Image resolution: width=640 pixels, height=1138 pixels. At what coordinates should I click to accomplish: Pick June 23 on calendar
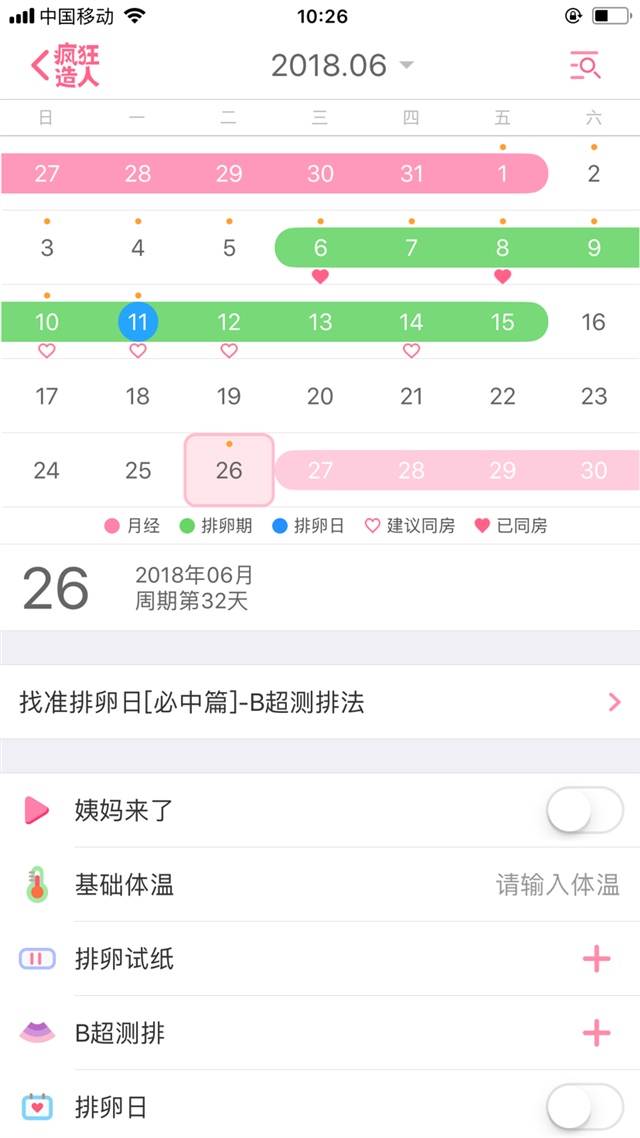pos(593,396)
